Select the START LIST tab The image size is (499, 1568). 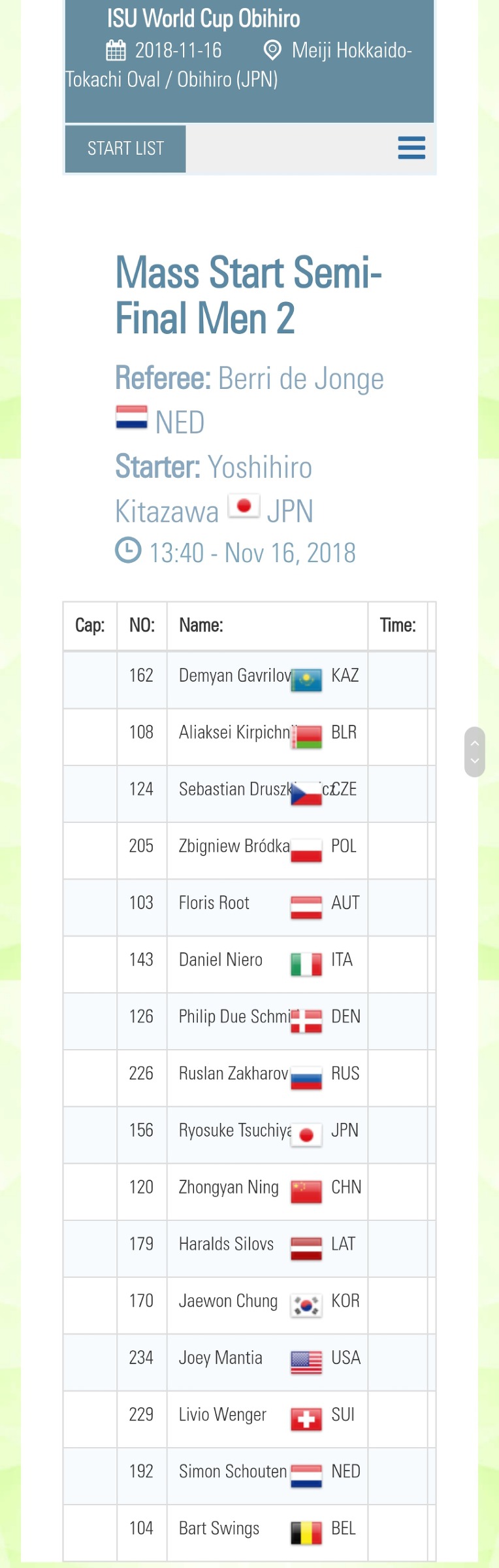coord(125,149)
